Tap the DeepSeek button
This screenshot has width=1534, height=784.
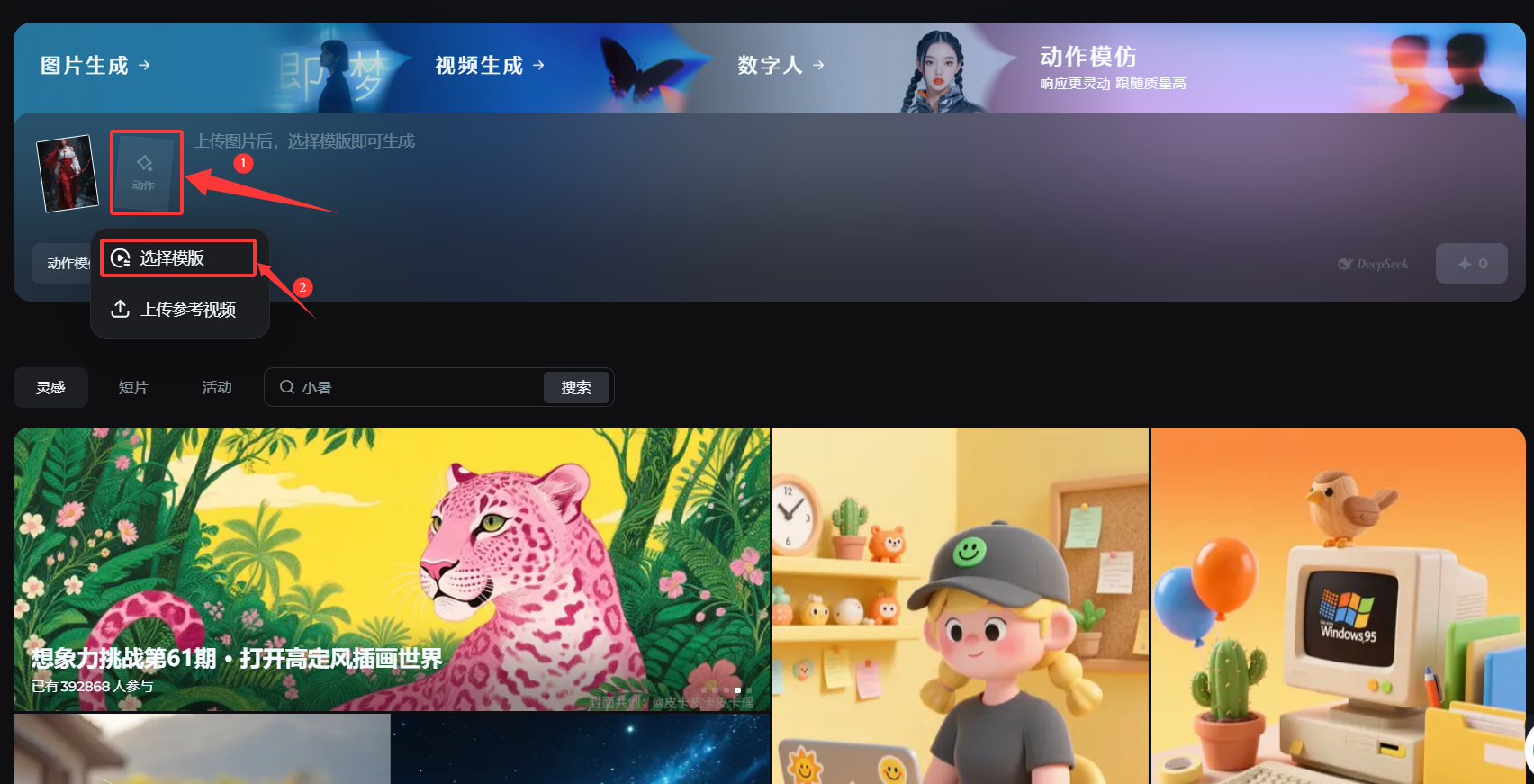click(1374, 264)
